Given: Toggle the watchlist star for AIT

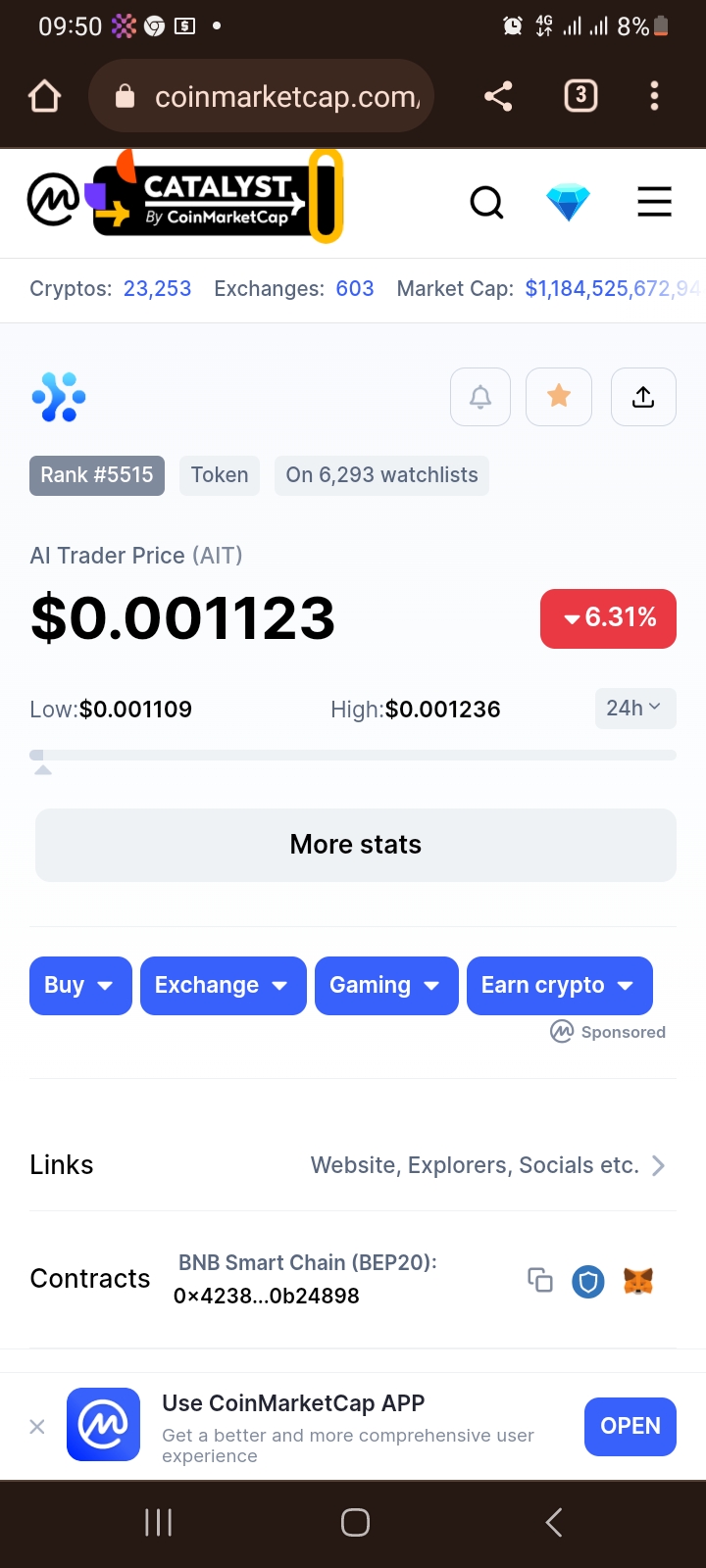Looking at the screenshot, I should pos(559,397).
